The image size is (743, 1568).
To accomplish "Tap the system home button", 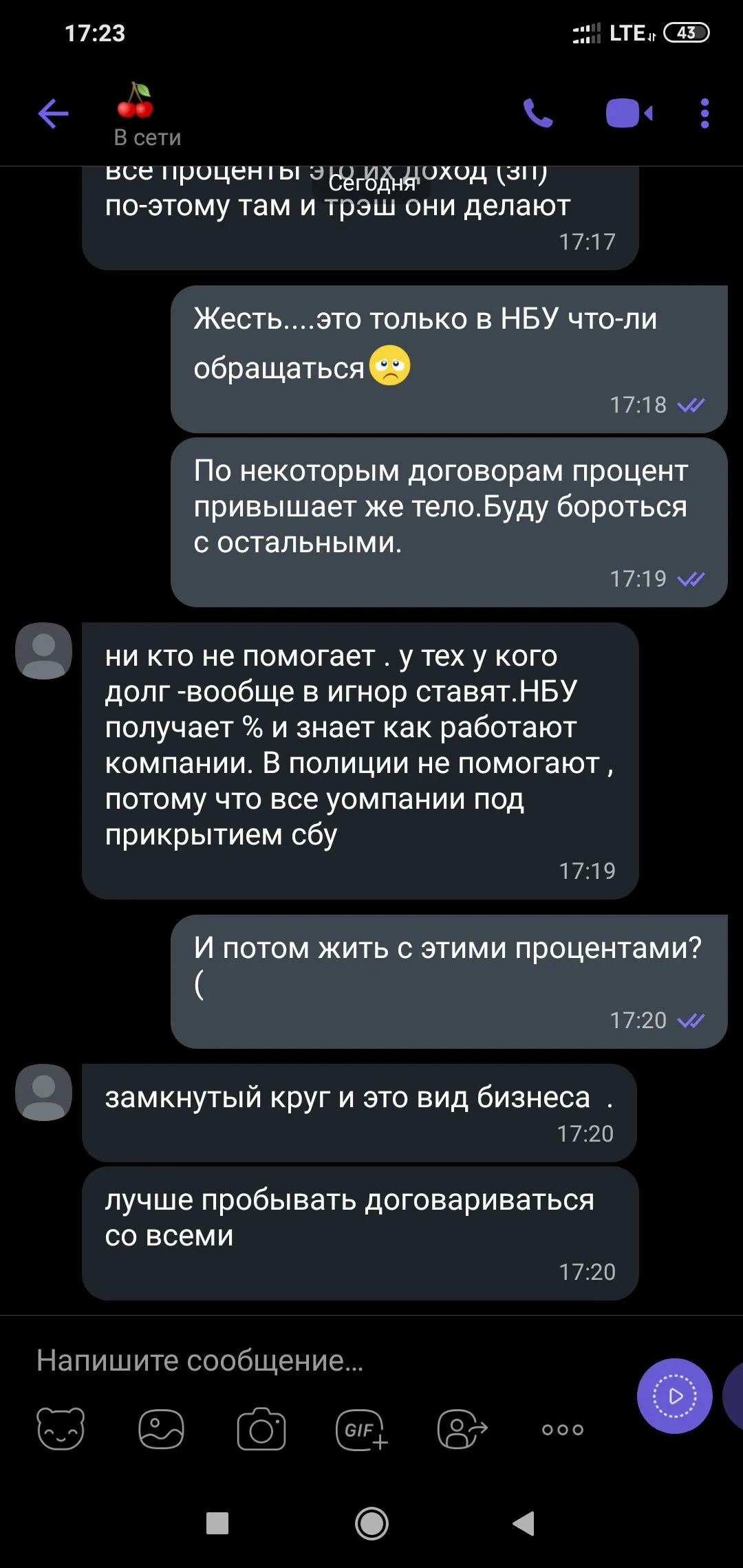I will pyautogui.click(x=371, y=1523).
